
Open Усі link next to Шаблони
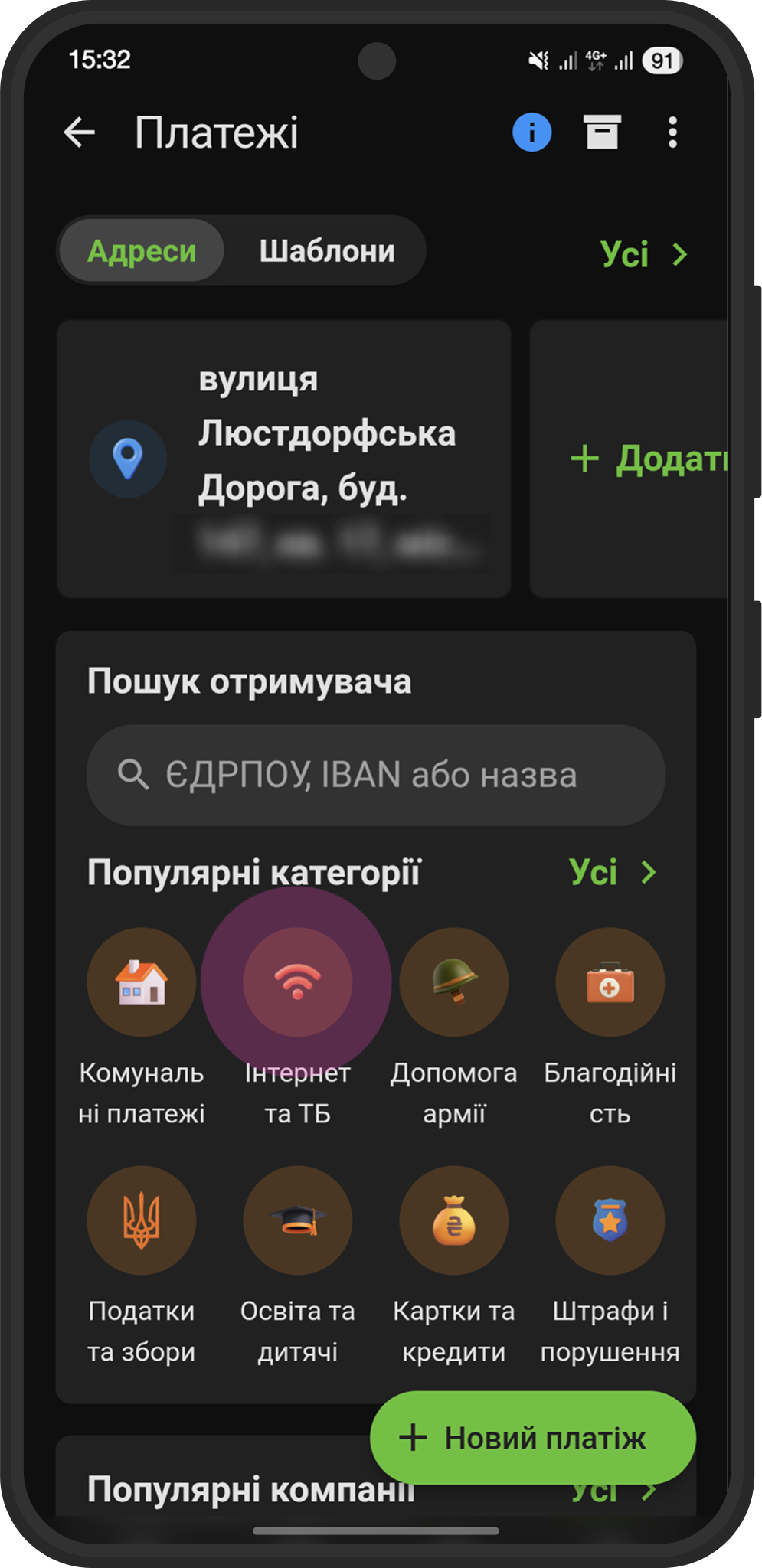coord(643,254)
